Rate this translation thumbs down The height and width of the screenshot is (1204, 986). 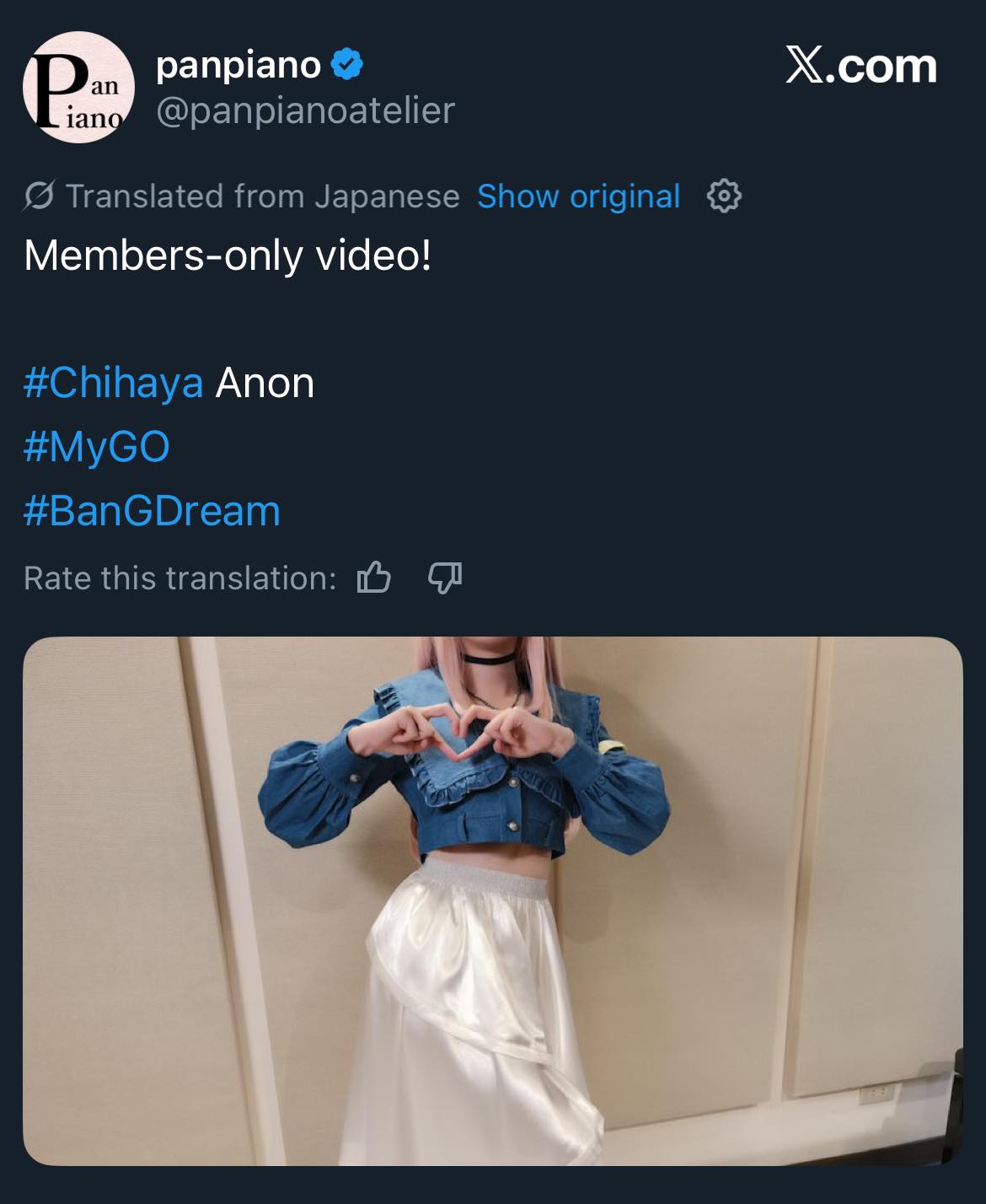pyautogui.click(x=445, y=578)
